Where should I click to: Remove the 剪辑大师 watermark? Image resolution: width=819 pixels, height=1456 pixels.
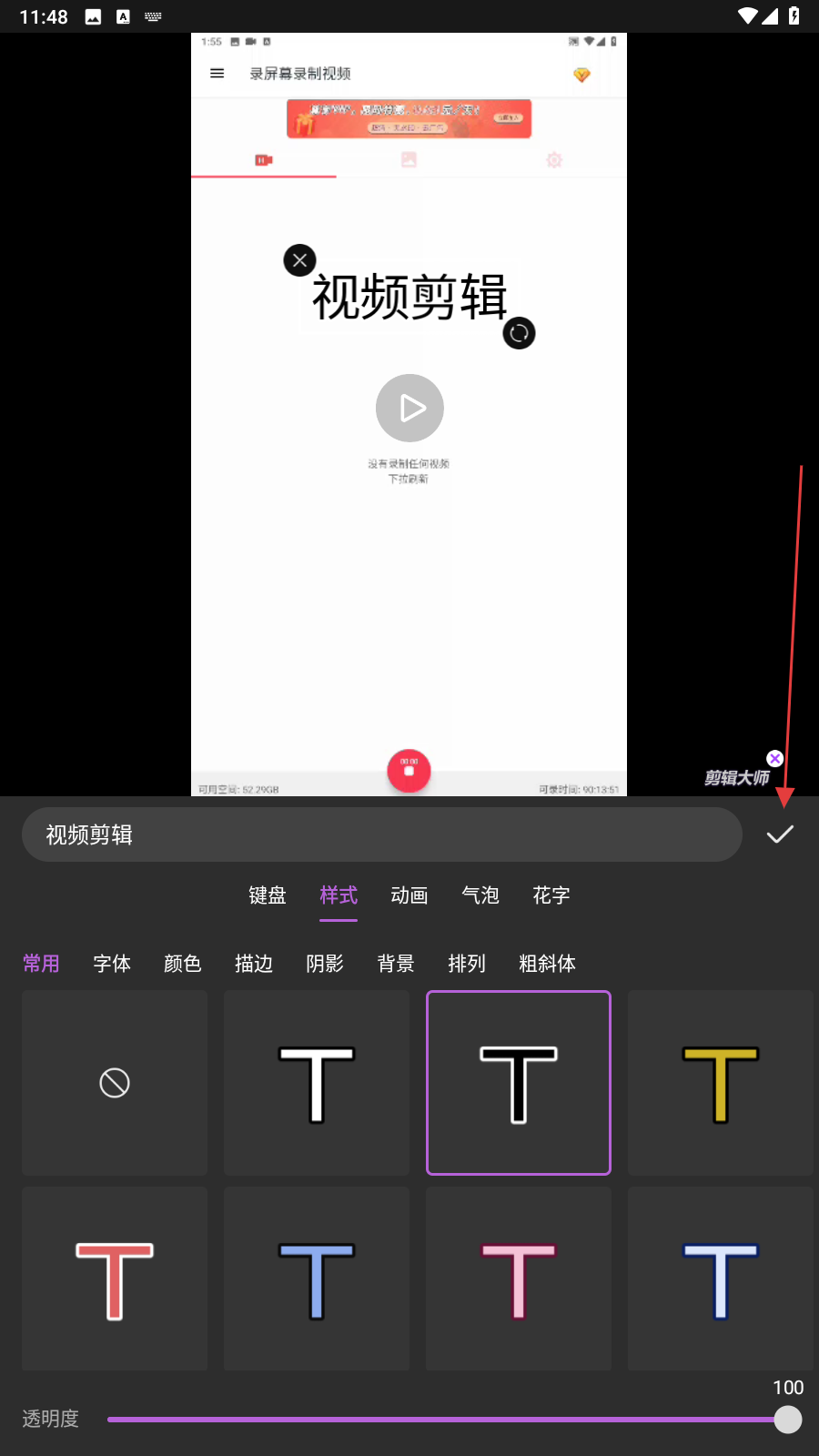click(x=774, y=758)
